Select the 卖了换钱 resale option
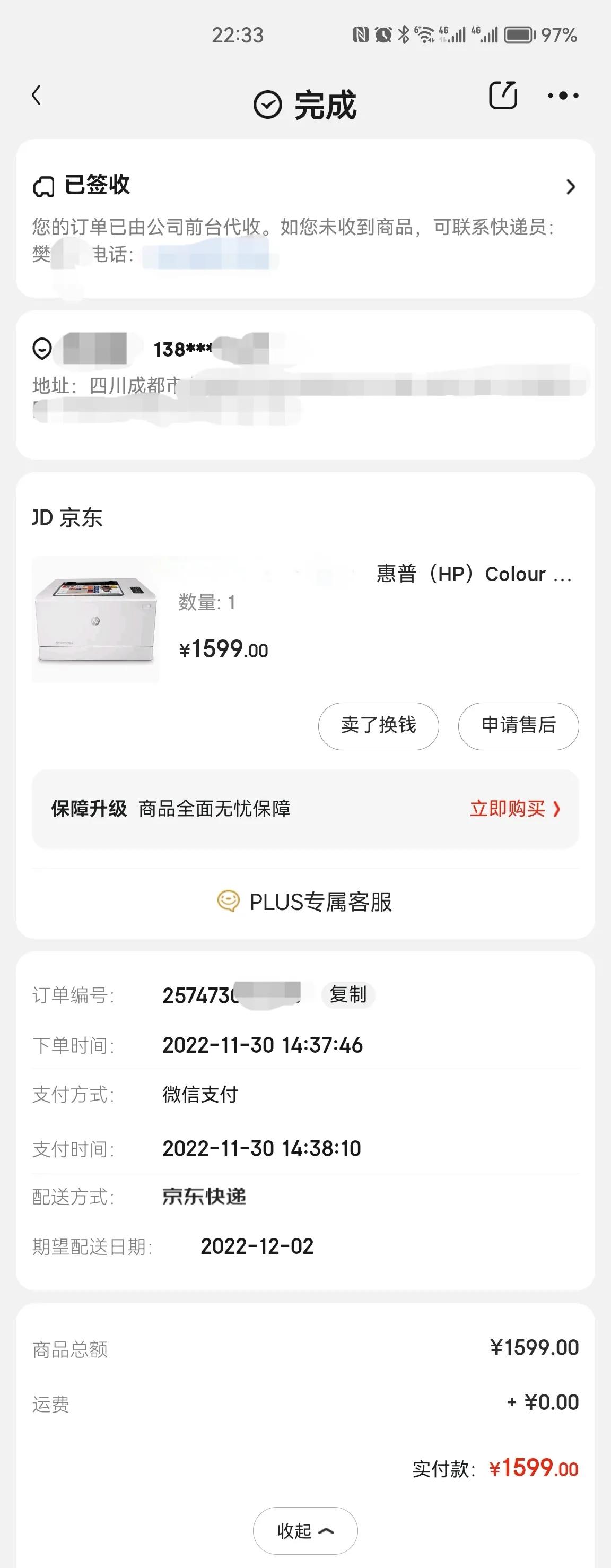Viewport: 611px width, 1568px height. tap(378, 725)
